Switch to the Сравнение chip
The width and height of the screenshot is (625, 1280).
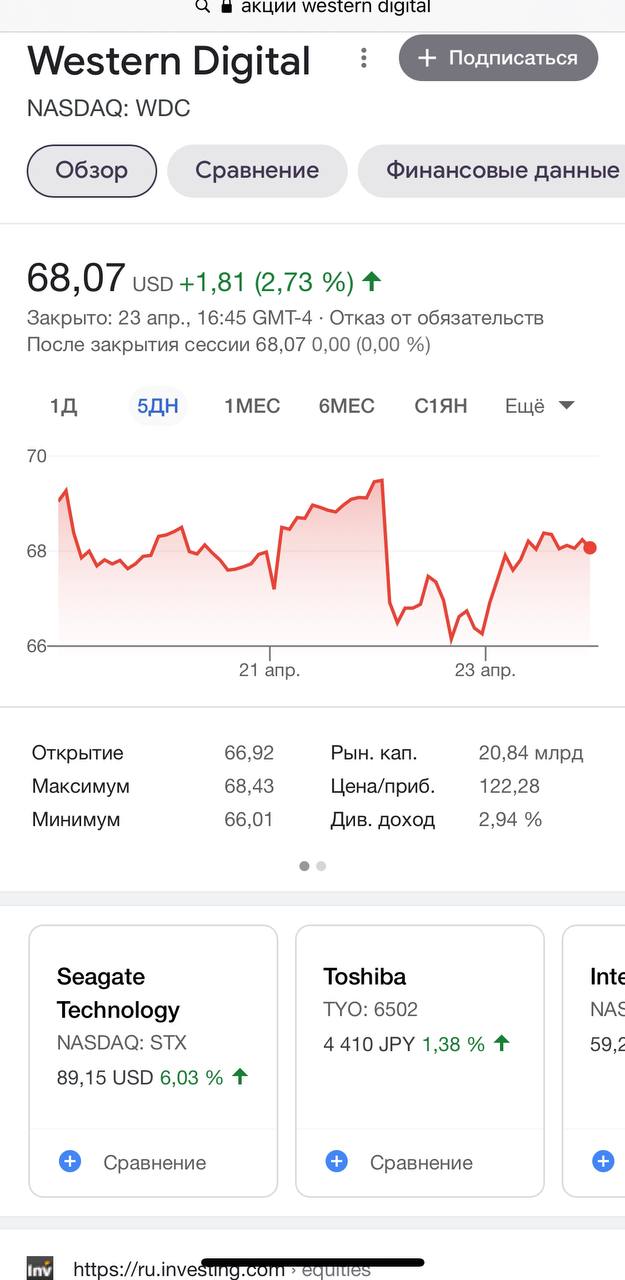pos(257,171)
